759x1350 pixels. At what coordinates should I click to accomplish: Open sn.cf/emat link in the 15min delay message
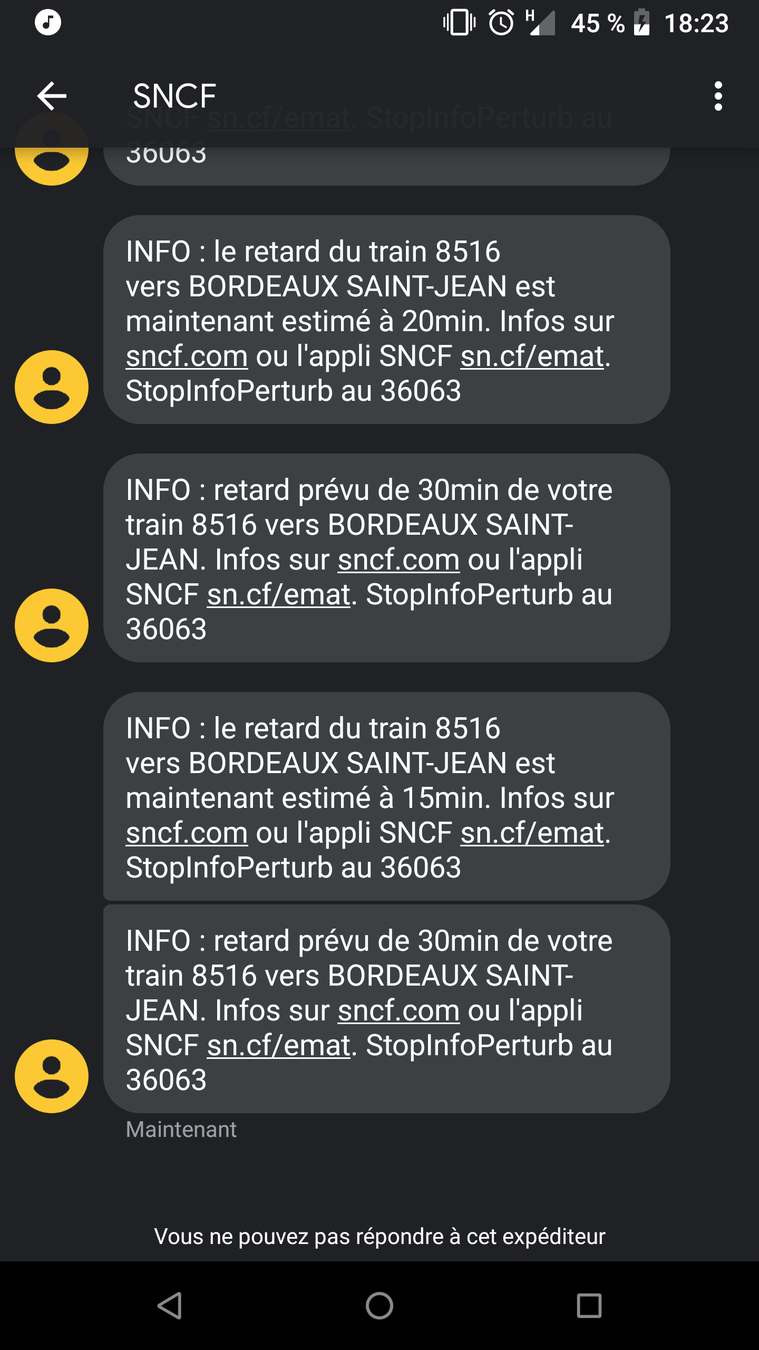tap(532, 833)
